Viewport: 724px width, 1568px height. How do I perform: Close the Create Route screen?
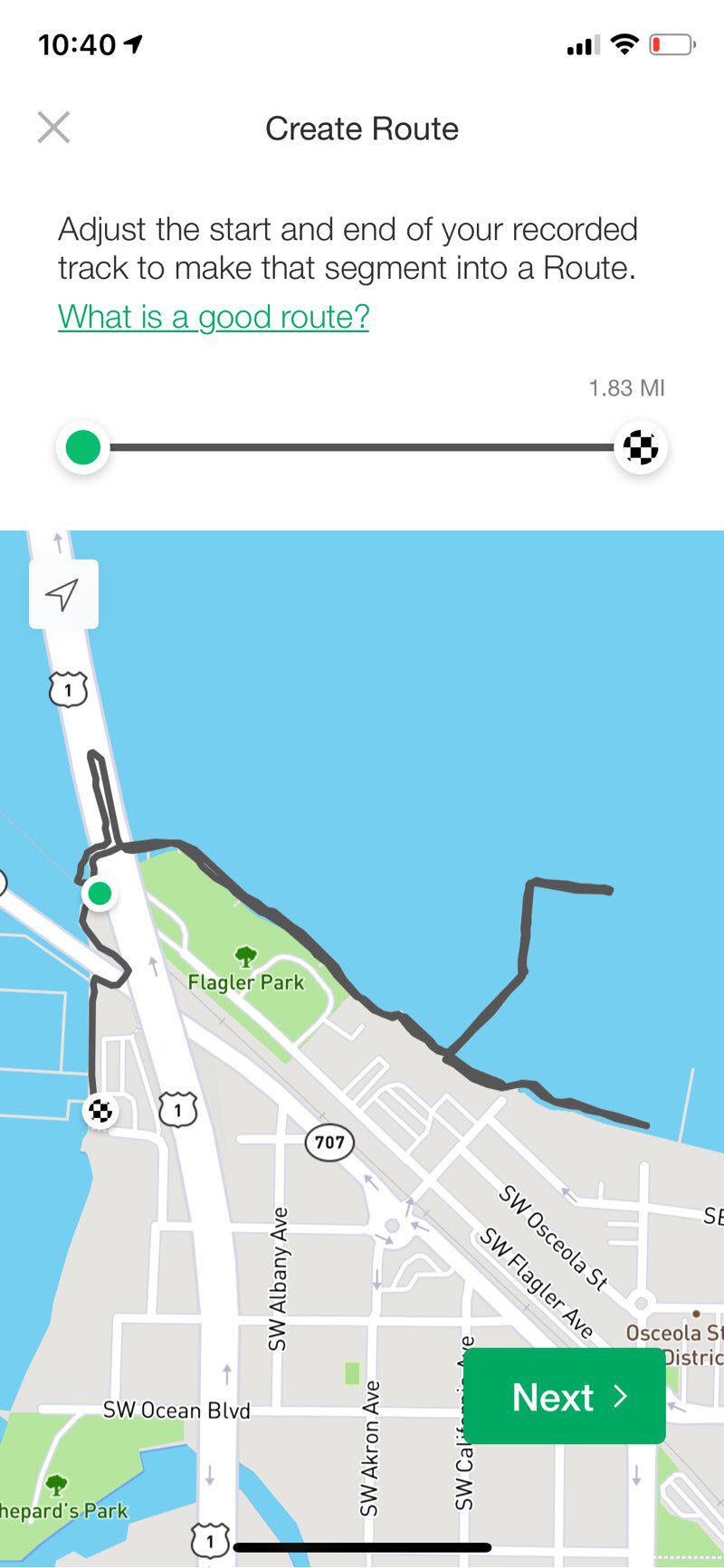[53, 128]
